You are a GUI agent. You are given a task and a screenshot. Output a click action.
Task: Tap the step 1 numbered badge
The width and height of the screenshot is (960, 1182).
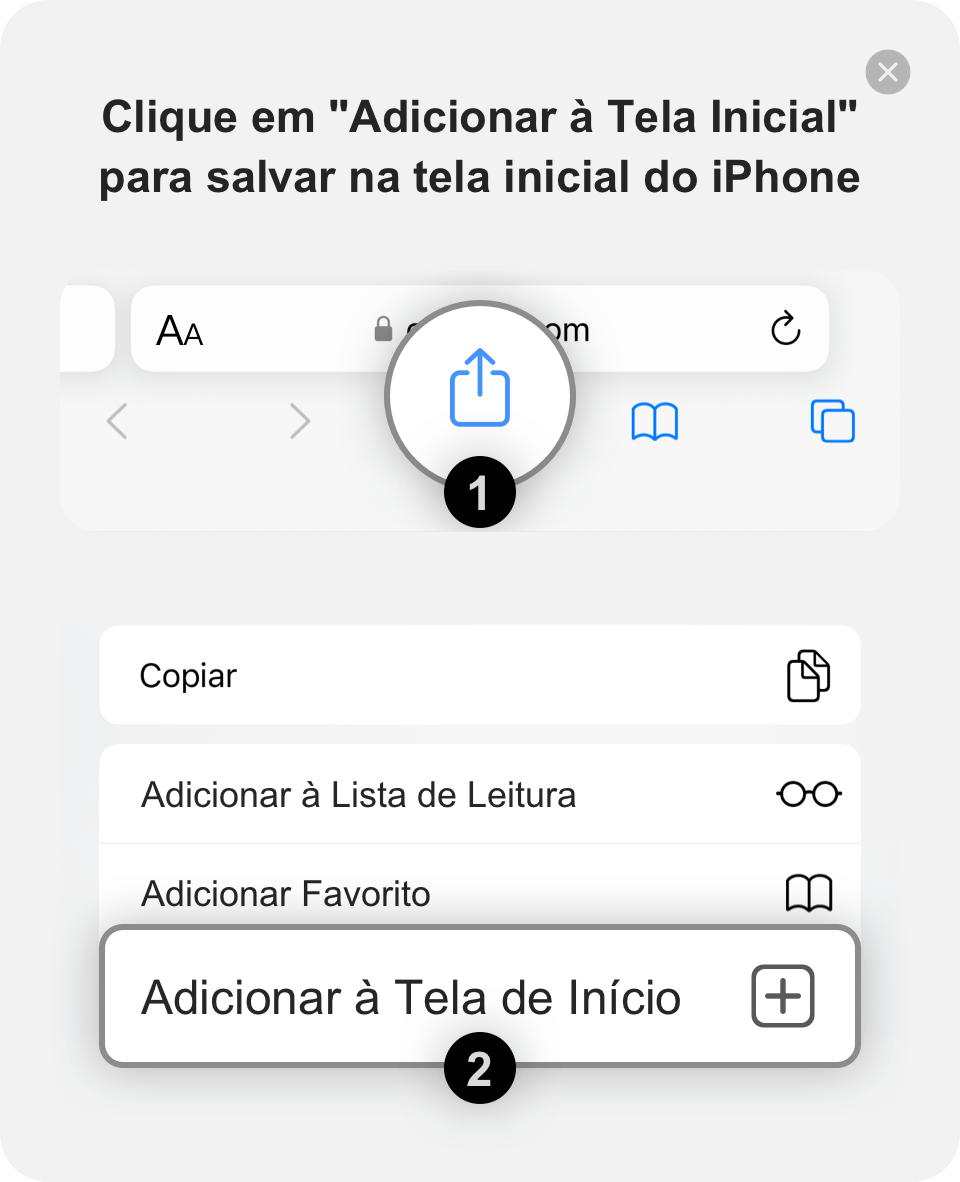(x=479, y=491)
